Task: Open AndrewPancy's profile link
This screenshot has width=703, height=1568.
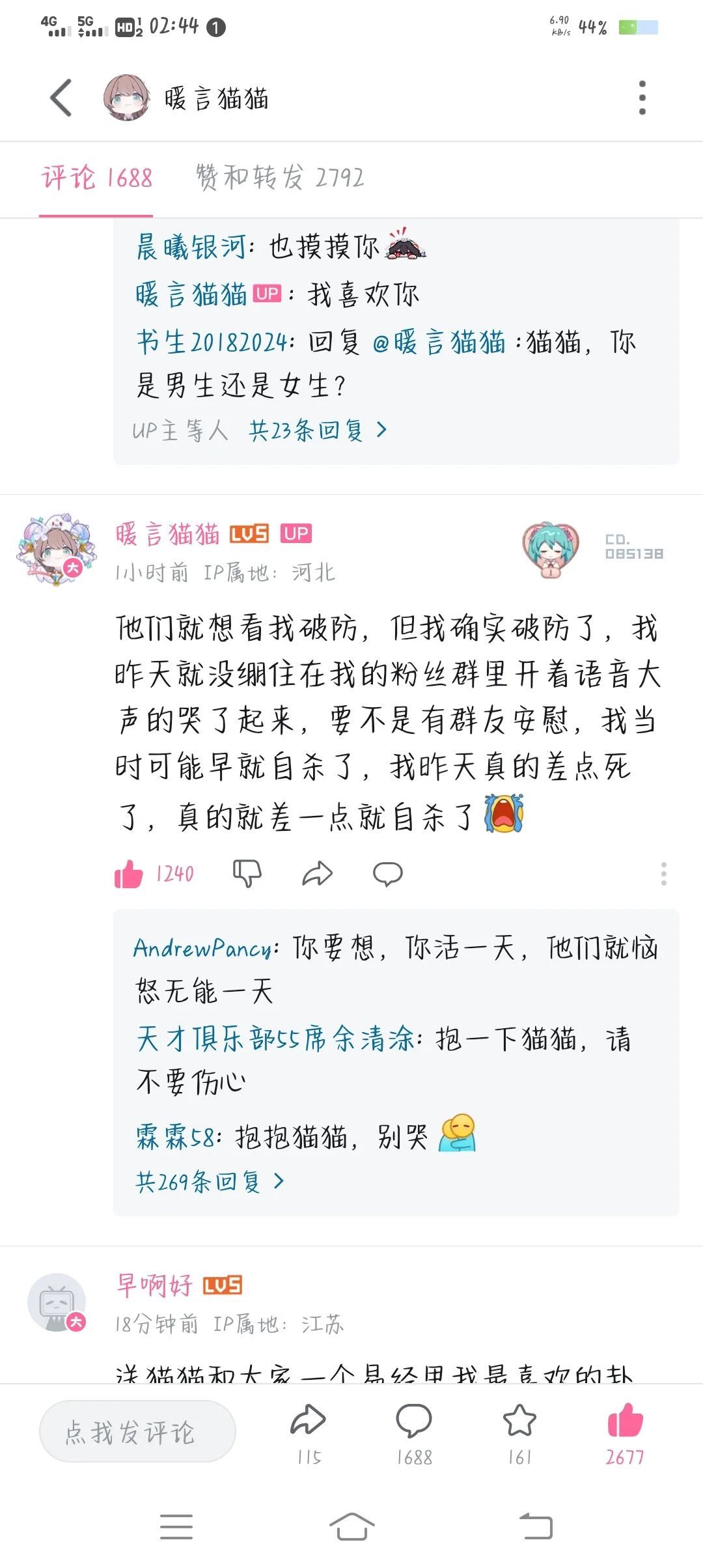Action: tap(203, 948)
